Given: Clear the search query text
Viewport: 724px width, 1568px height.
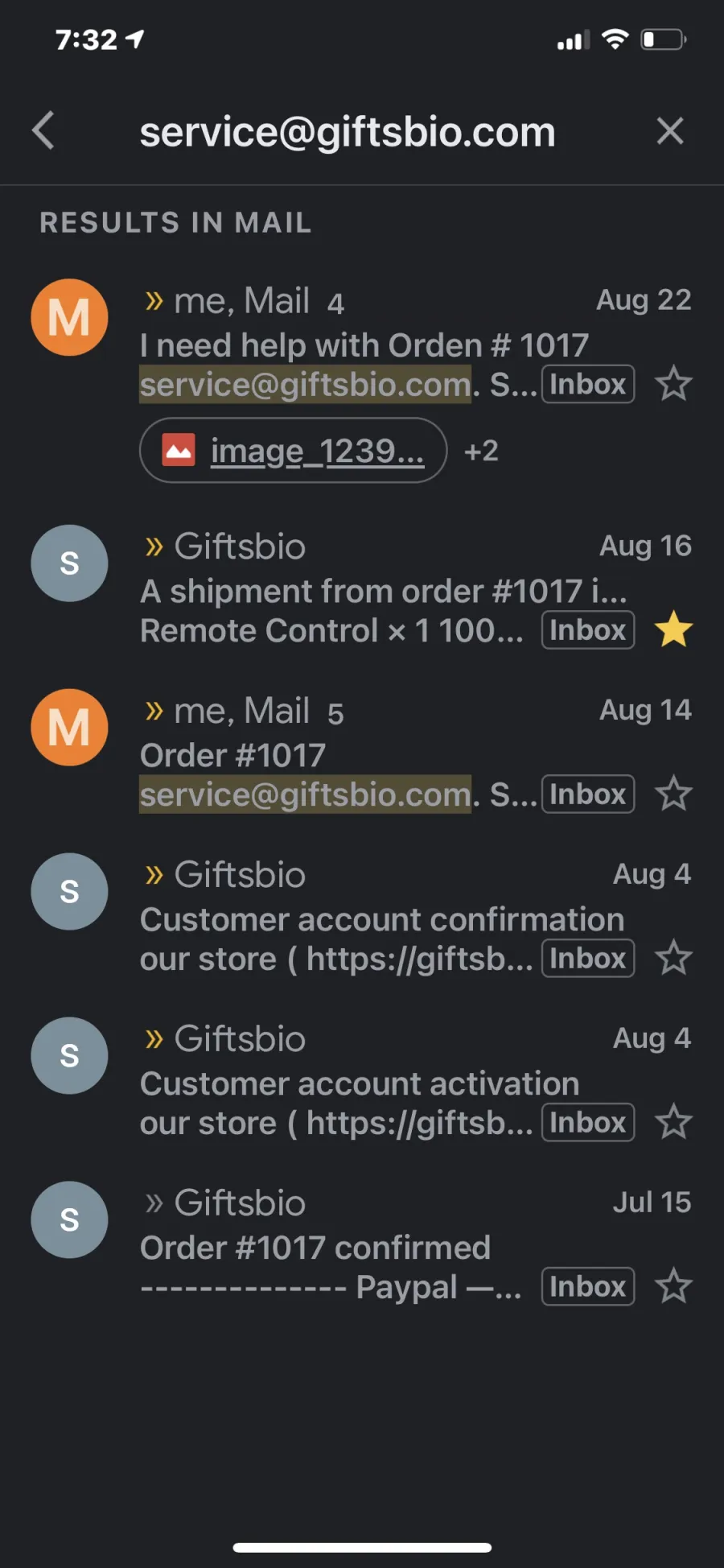Looking at the screenshot, I should coord(669,130).
